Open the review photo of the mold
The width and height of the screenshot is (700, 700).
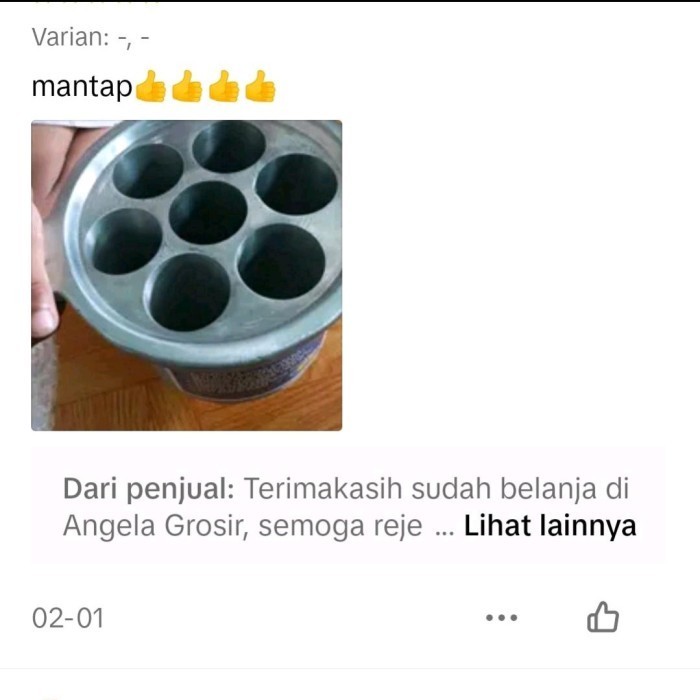[x=186, y=275]
